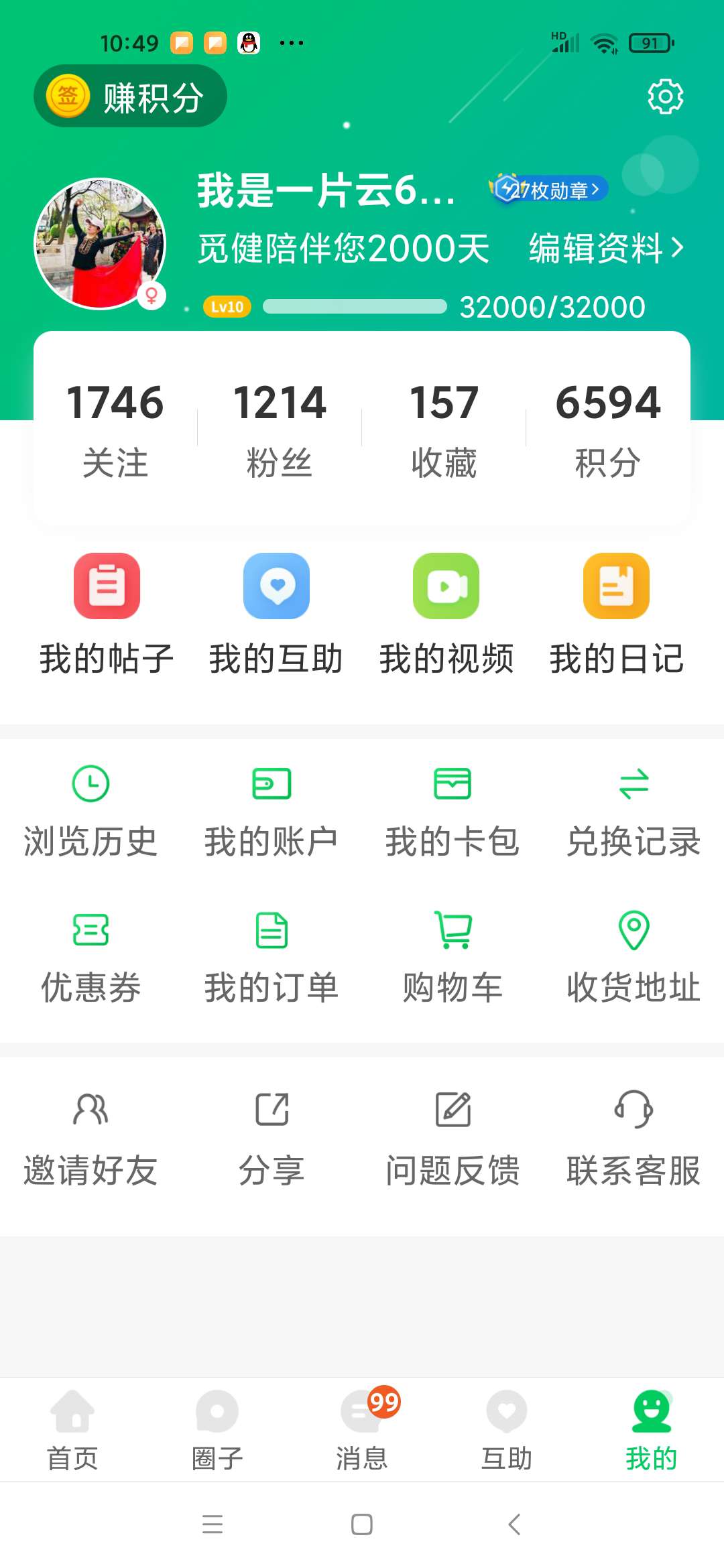Tap the 赚积分 sign-in button
The height and width of the screenshot is (1568, 724).
coord(131,96)
